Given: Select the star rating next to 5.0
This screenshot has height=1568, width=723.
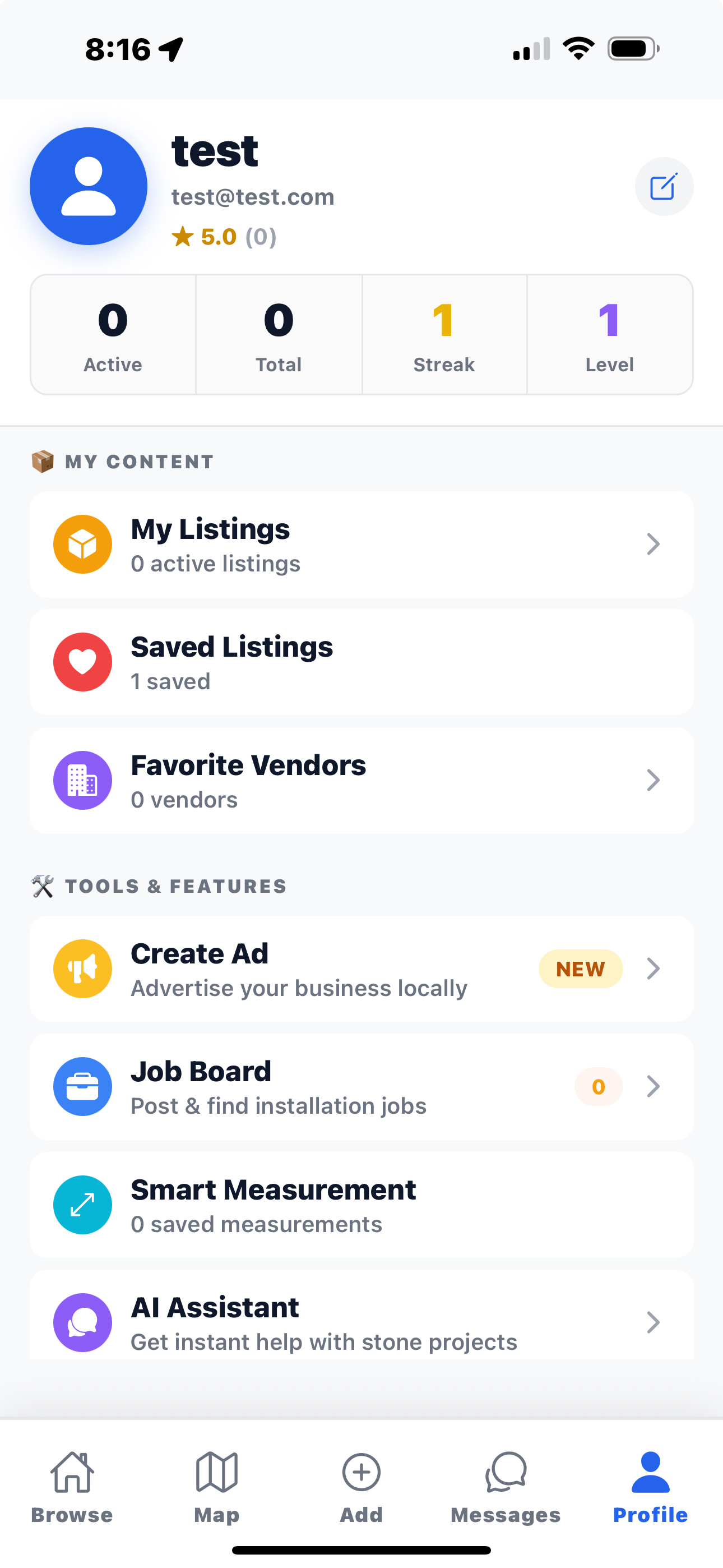Looking at the screenshot, I should [183, 237].
